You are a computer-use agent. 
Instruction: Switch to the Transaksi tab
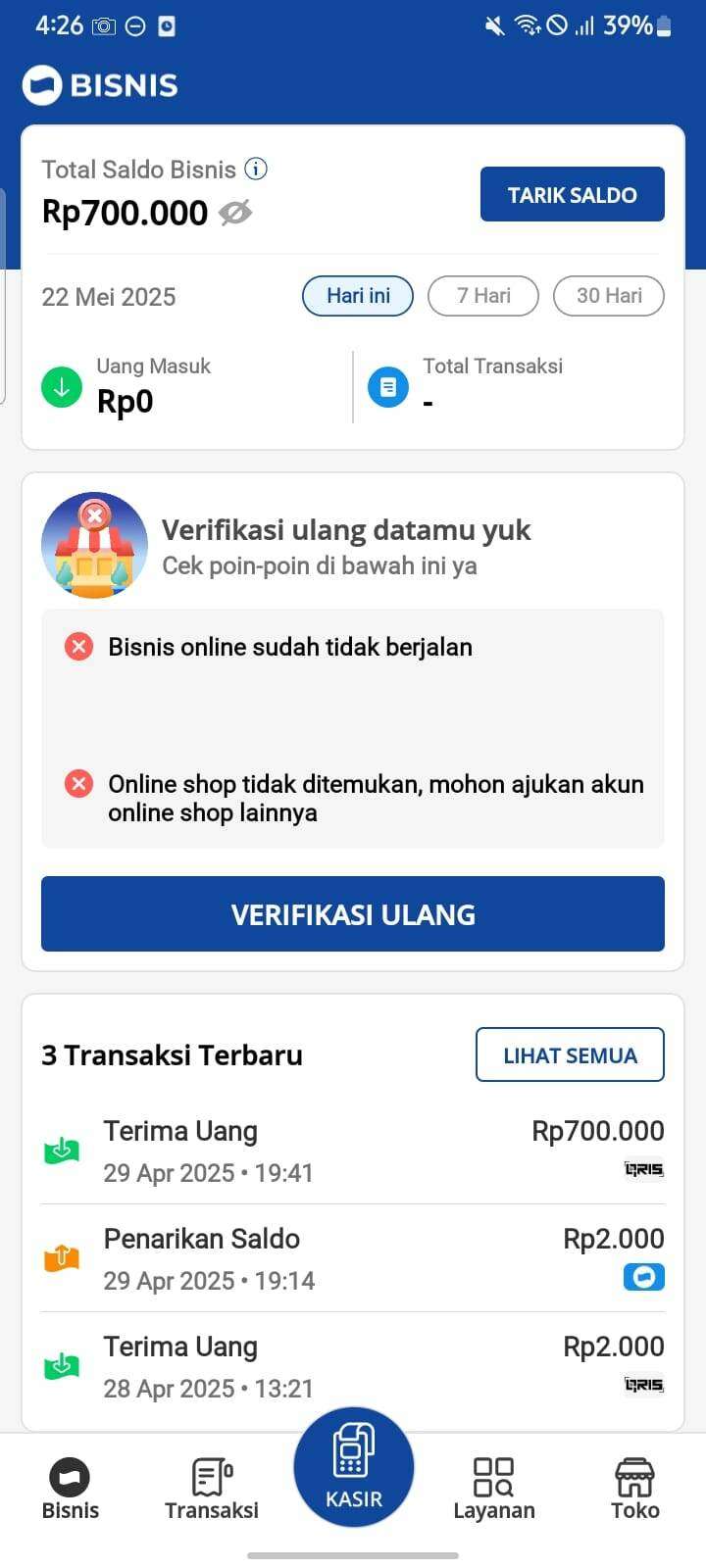coord(212,1489)
